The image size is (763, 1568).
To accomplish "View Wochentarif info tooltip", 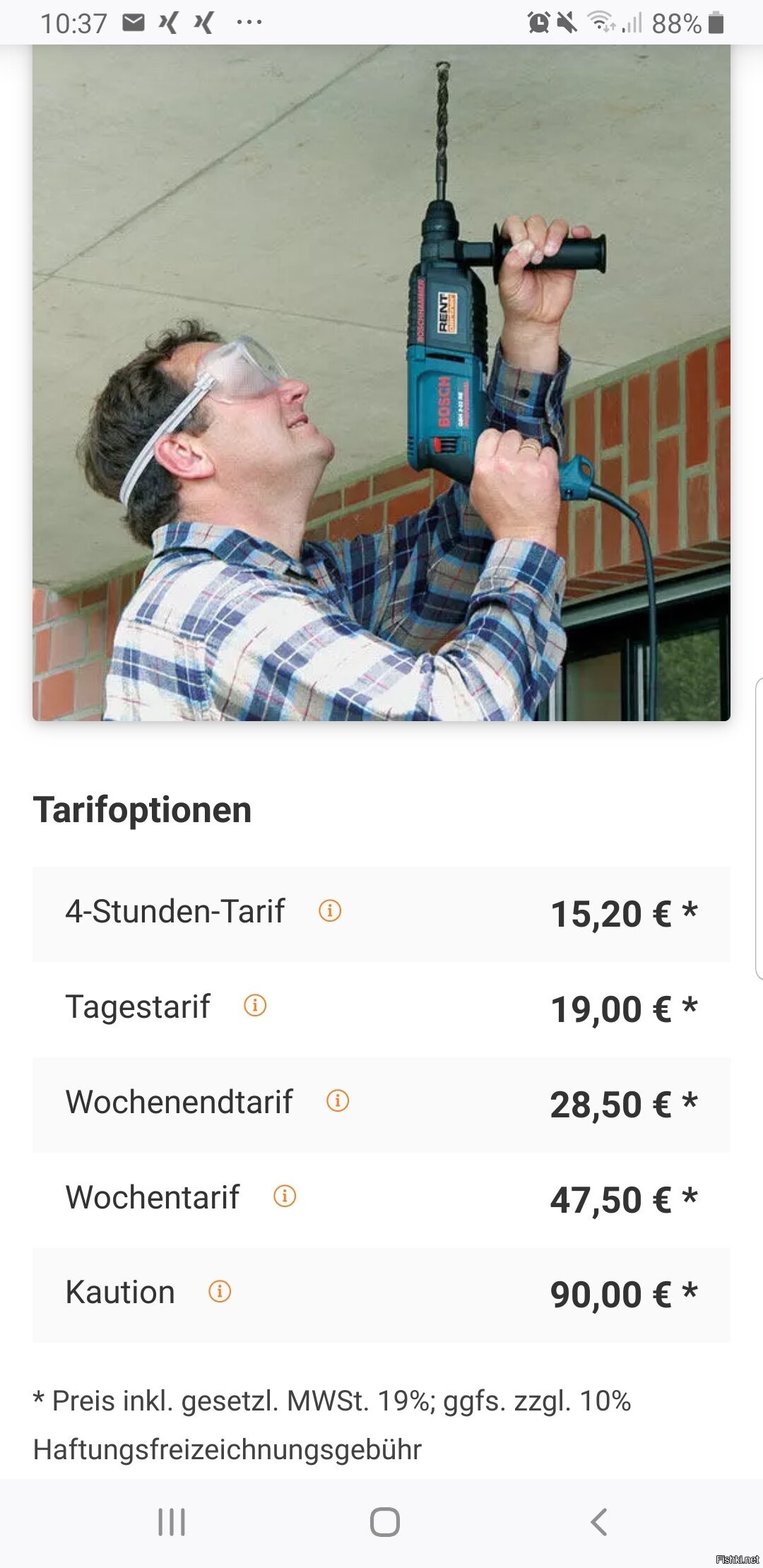I will click(285, 1196).
